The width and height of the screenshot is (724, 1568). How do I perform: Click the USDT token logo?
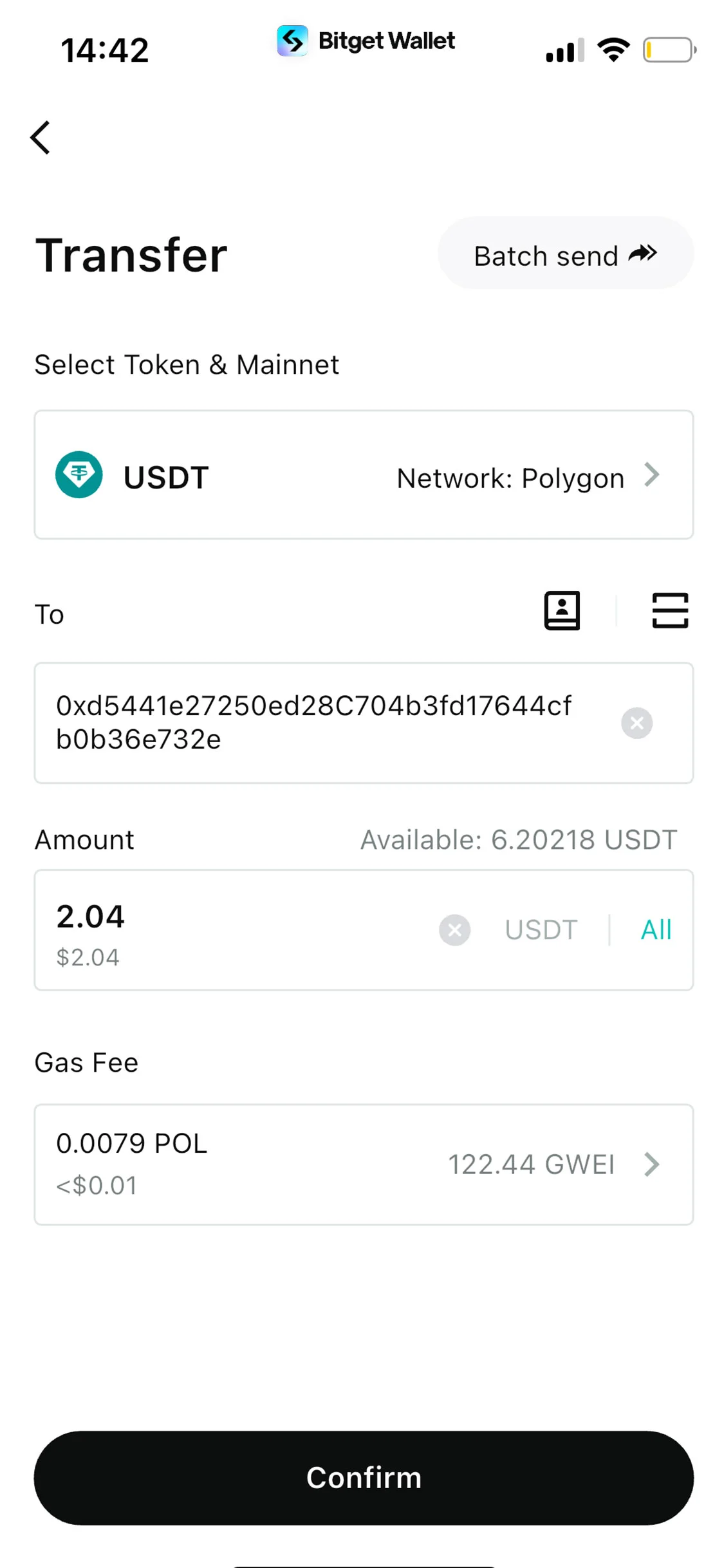click(79, 475)
